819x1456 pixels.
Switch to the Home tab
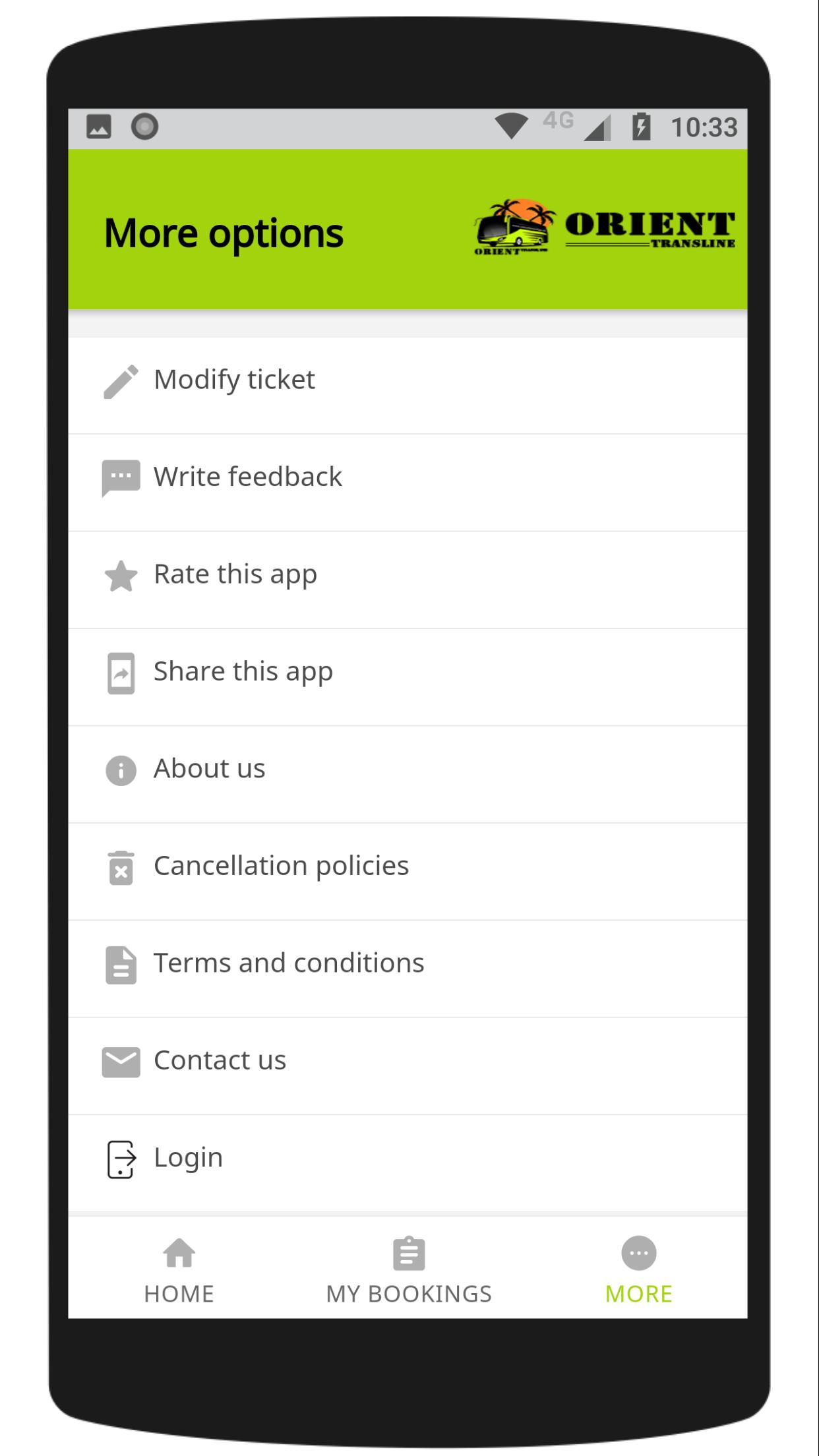click(x=179, y=1271)
